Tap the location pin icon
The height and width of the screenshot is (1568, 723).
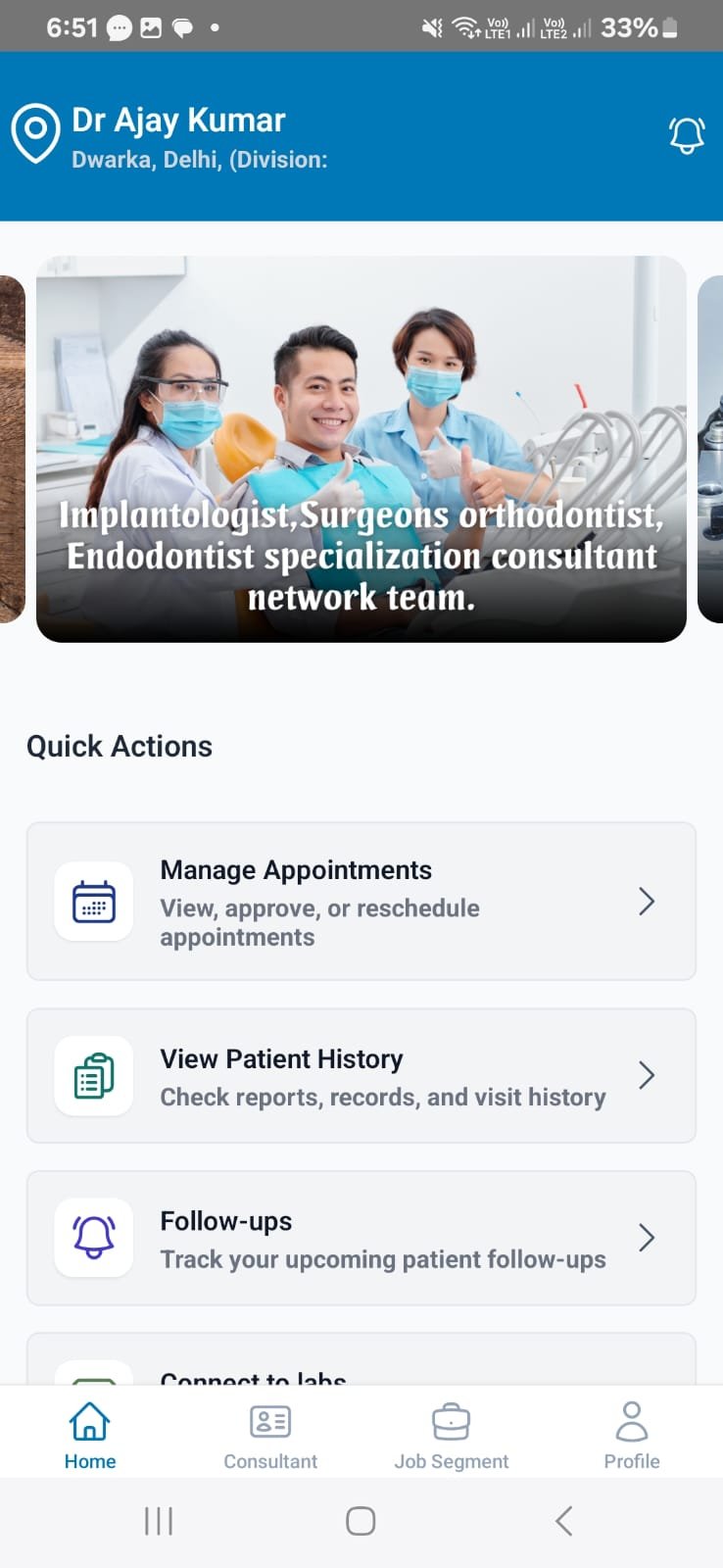(36, 132)
